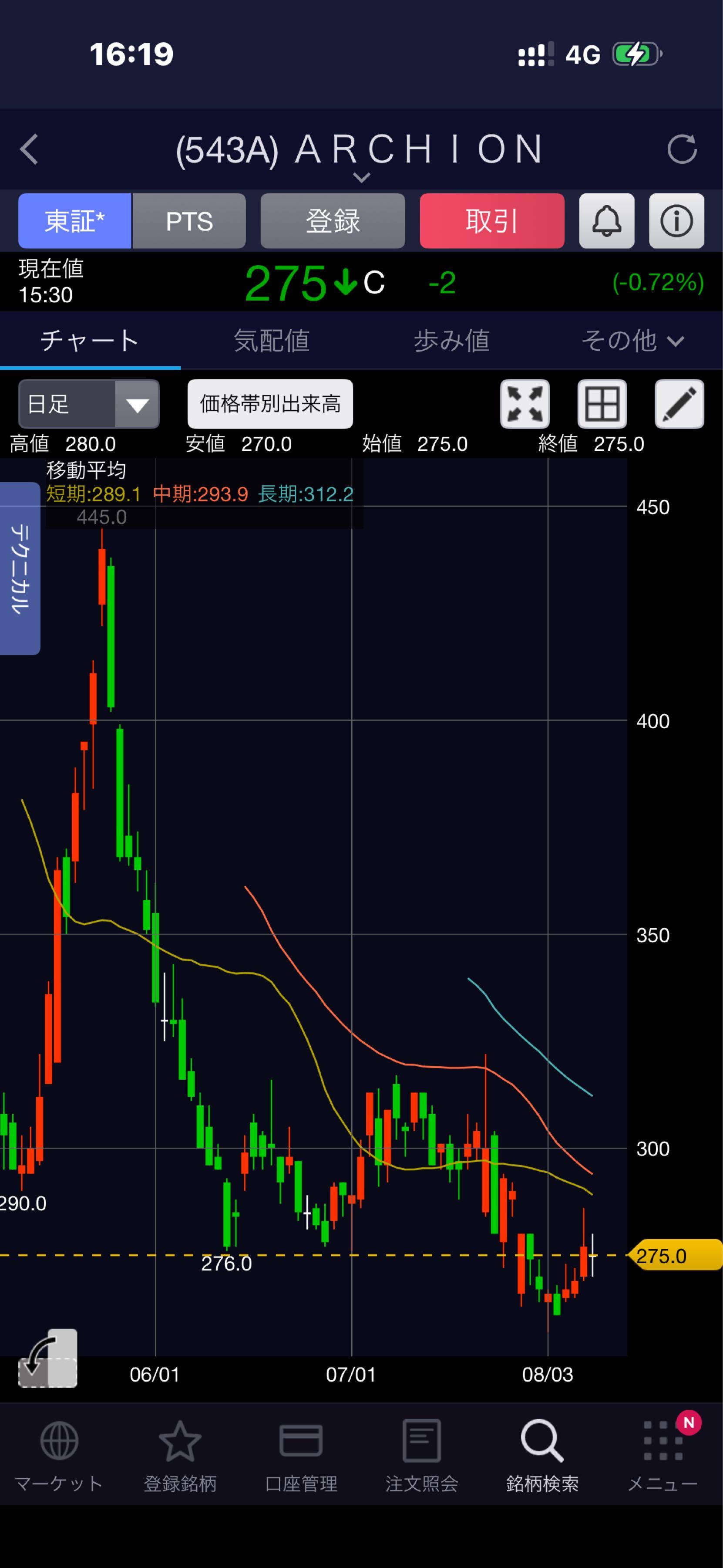The height and width of the screenshot is (1568, 723).
Task: Open the テクニカル side panel
Action: click(x=20, y=568)
